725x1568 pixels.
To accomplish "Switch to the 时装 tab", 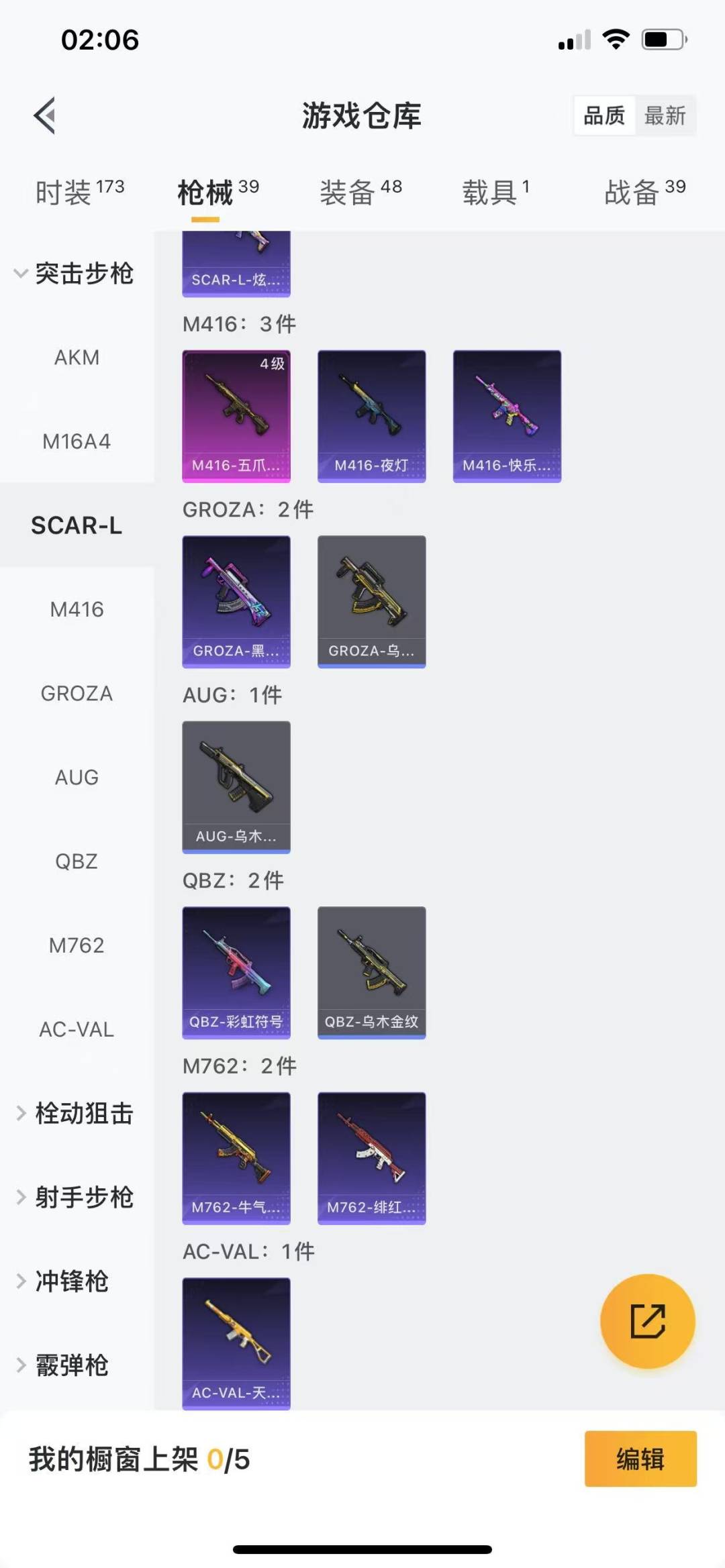I will coord(79,193).
